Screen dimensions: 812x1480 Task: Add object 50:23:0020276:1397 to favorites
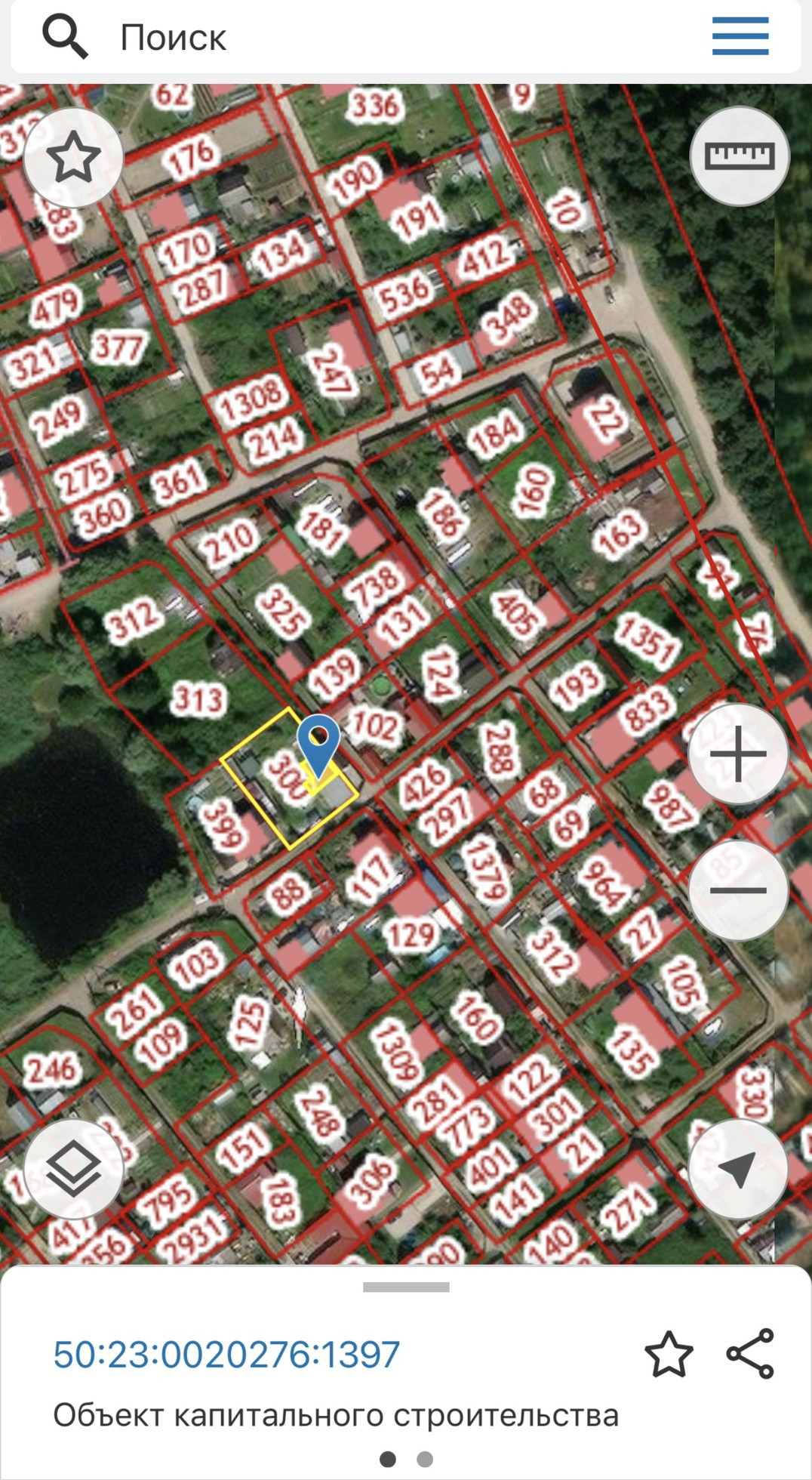pyautogui.click(x=669, y=1355)
